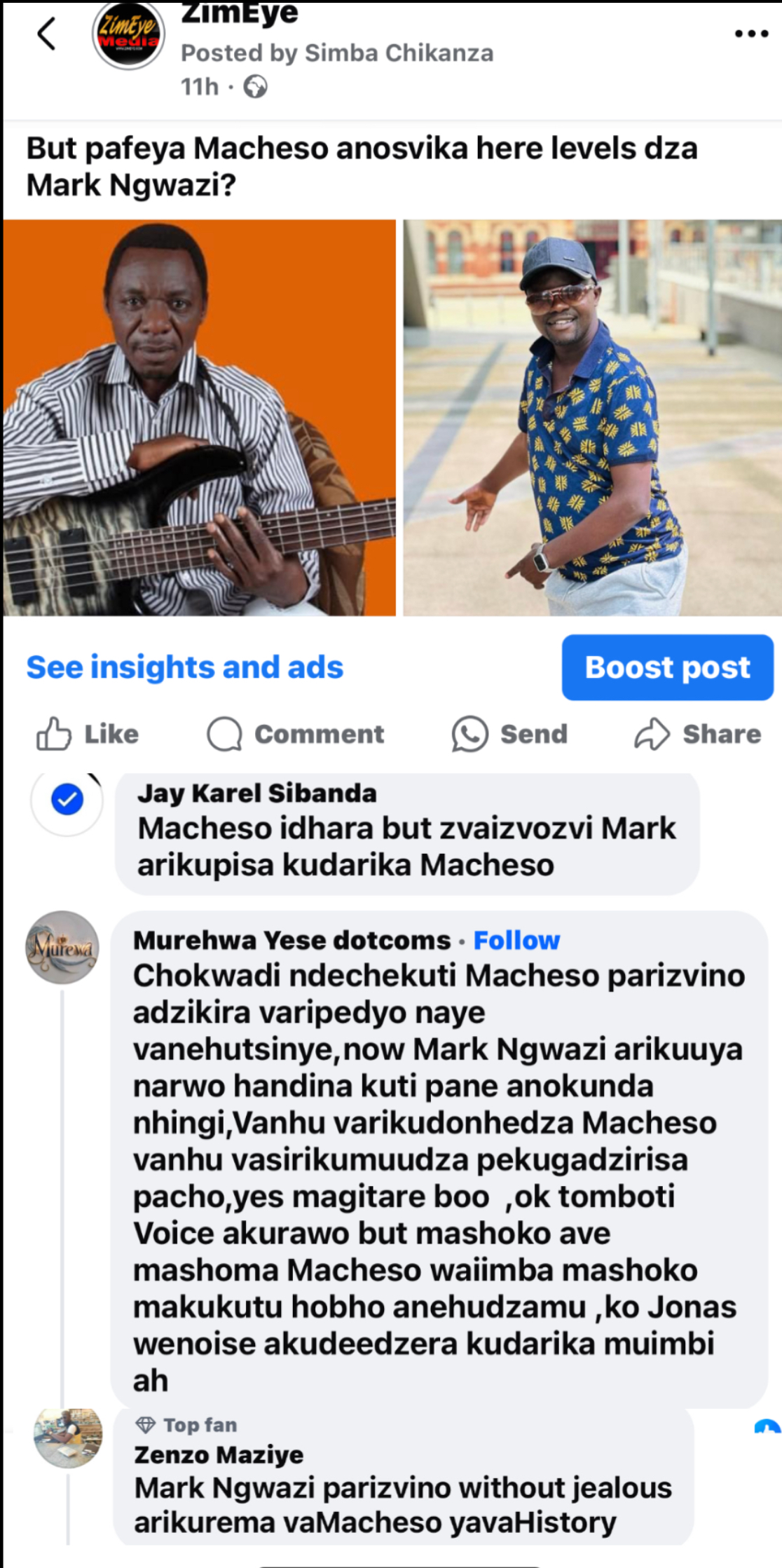Open Jay Karel Sibanda's profile
Viewport: 782px width, 1568px height.
pyautogui.click(x=257, y=793)
